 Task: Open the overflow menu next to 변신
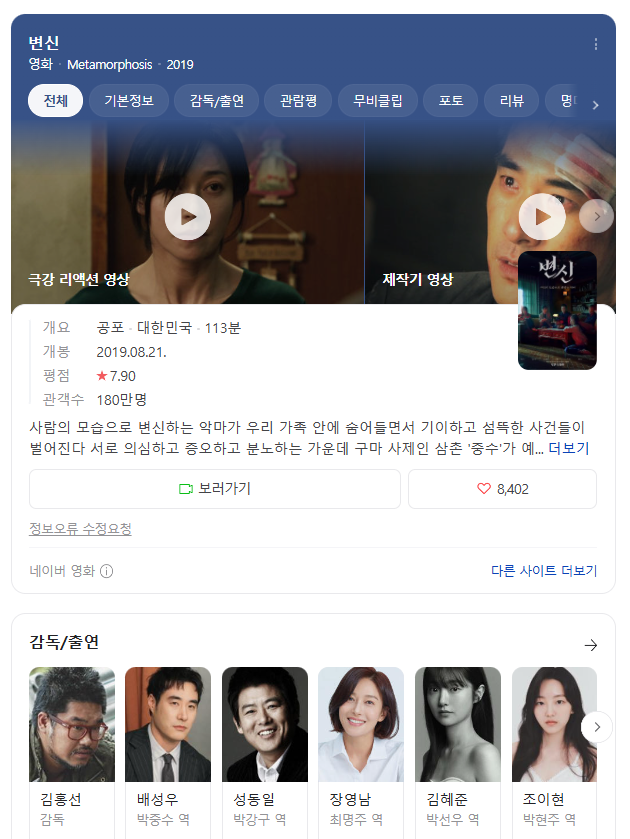596,44
